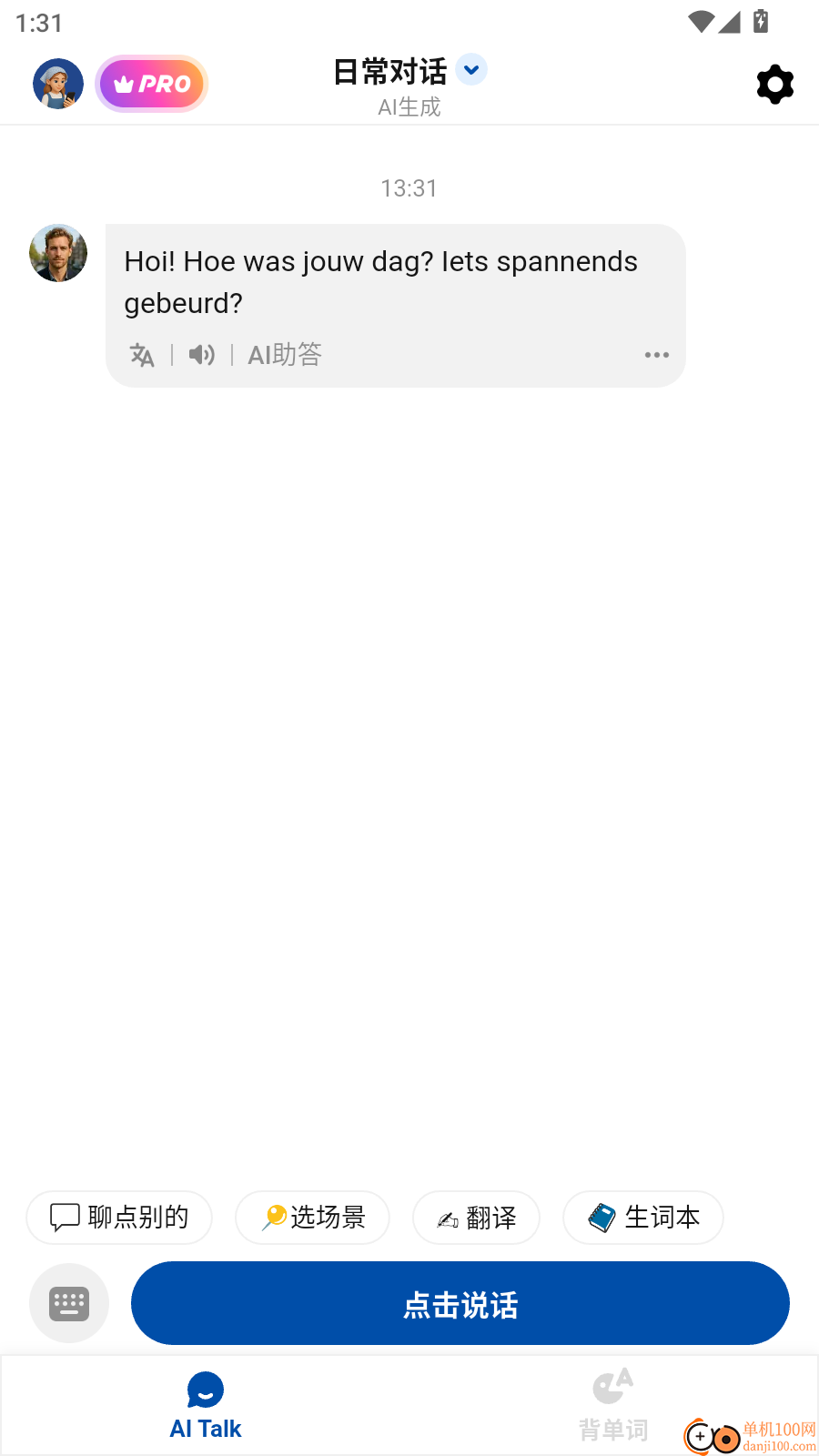
Task: Tap AI助答 for suggested replies
Action: [x=284, y=355]
